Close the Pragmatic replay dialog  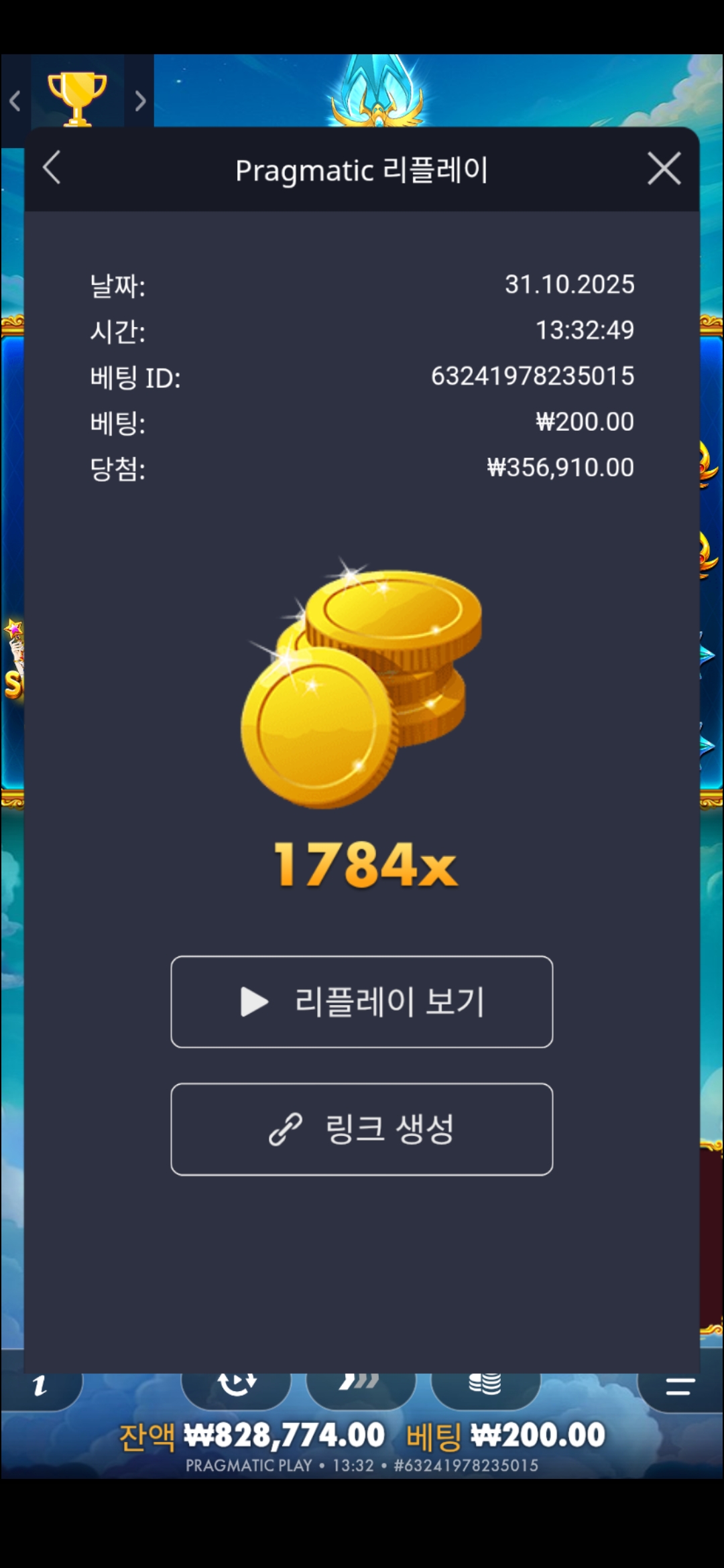pos(664,168)
